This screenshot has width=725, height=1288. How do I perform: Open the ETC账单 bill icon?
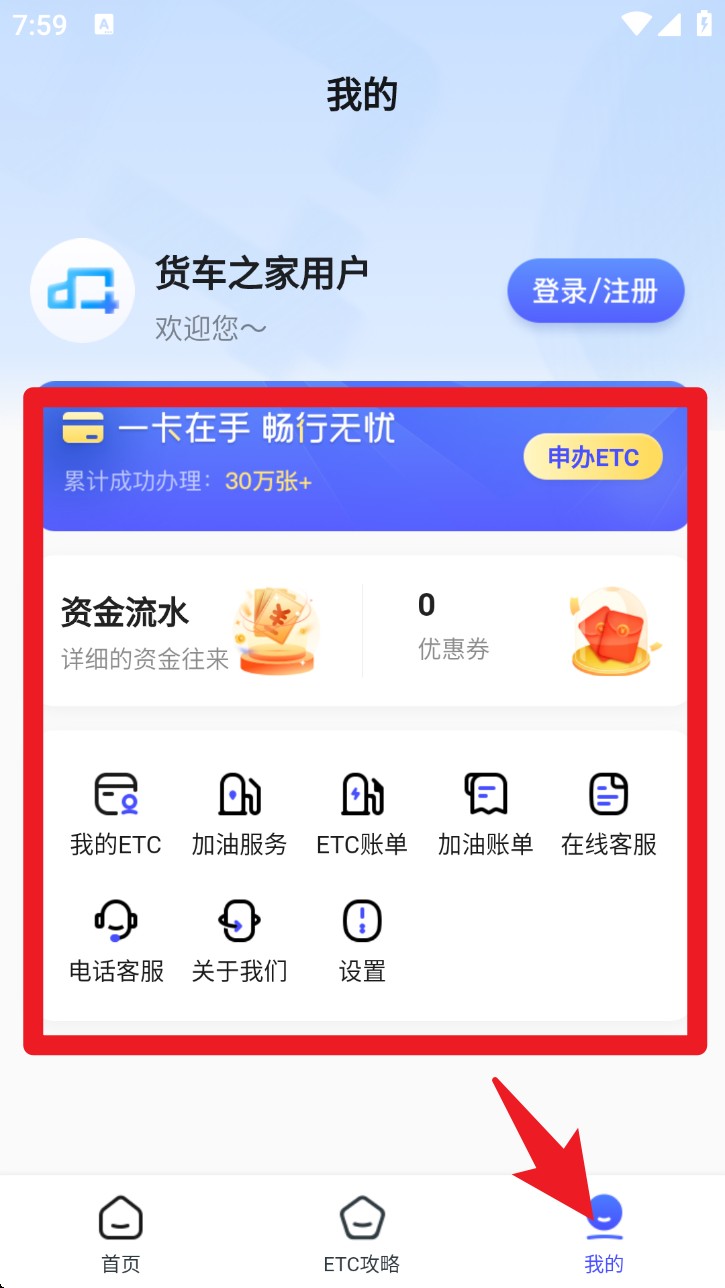pyautogui.click(x=361, y=812)
